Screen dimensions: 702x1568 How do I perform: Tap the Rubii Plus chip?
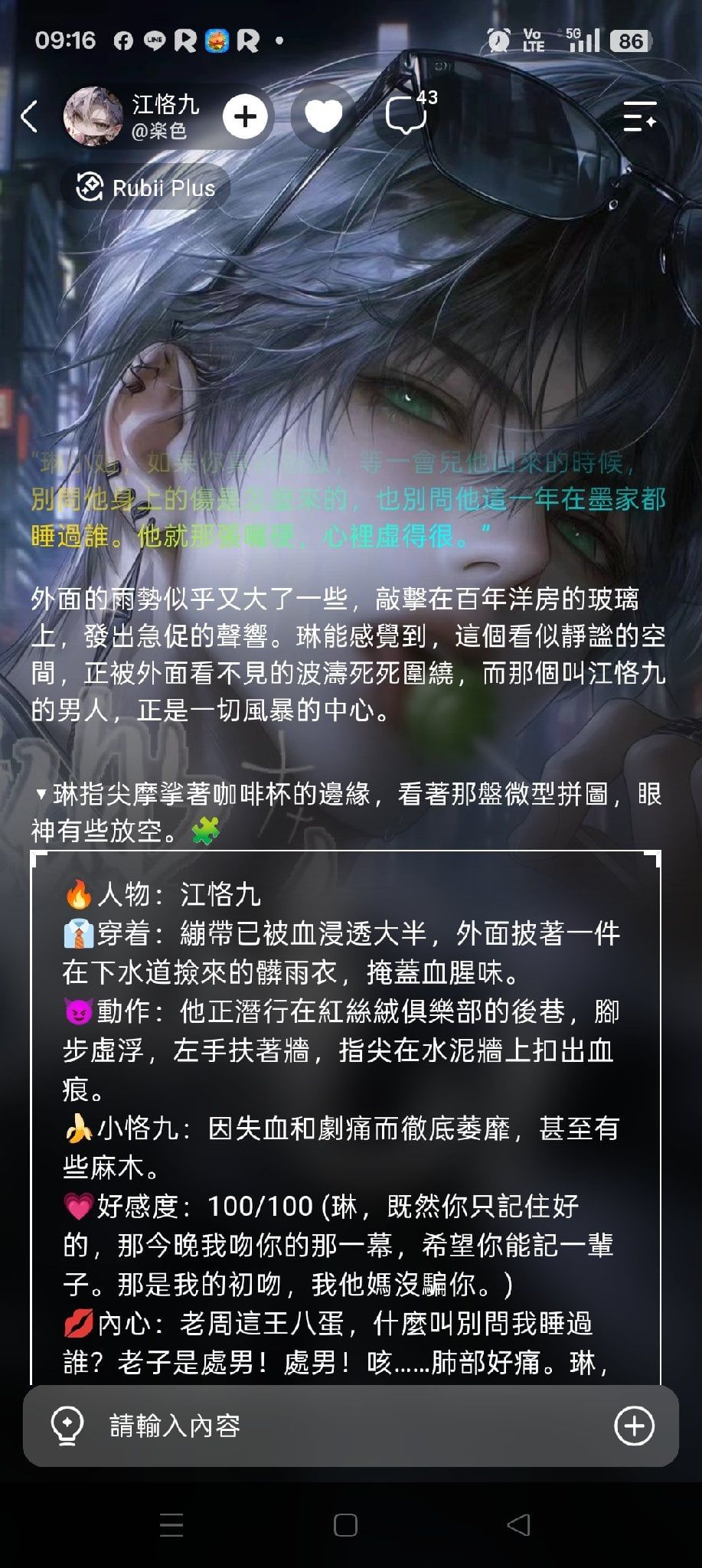(145, 188)
